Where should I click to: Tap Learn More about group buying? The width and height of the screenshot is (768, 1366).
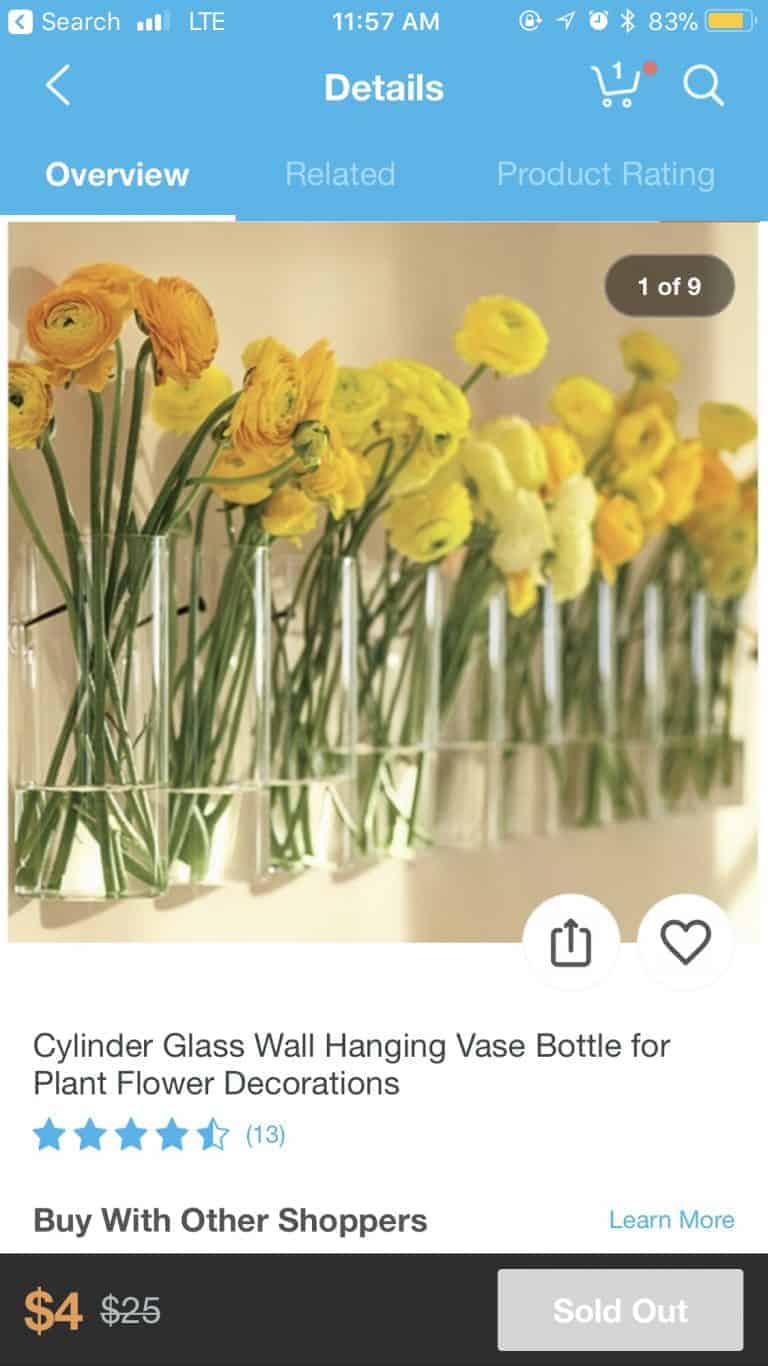tap(671, 1220)
